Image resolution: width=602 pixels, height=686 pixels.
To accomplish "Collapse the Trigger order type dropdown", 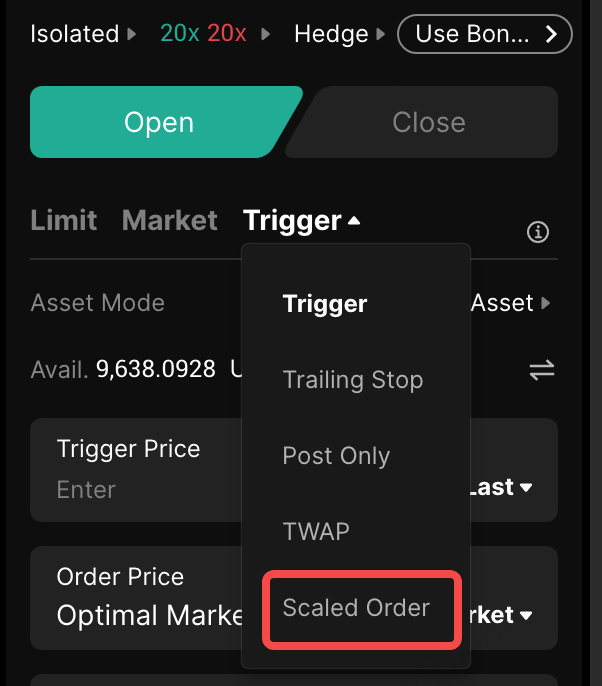I will (x=301, y=220).
